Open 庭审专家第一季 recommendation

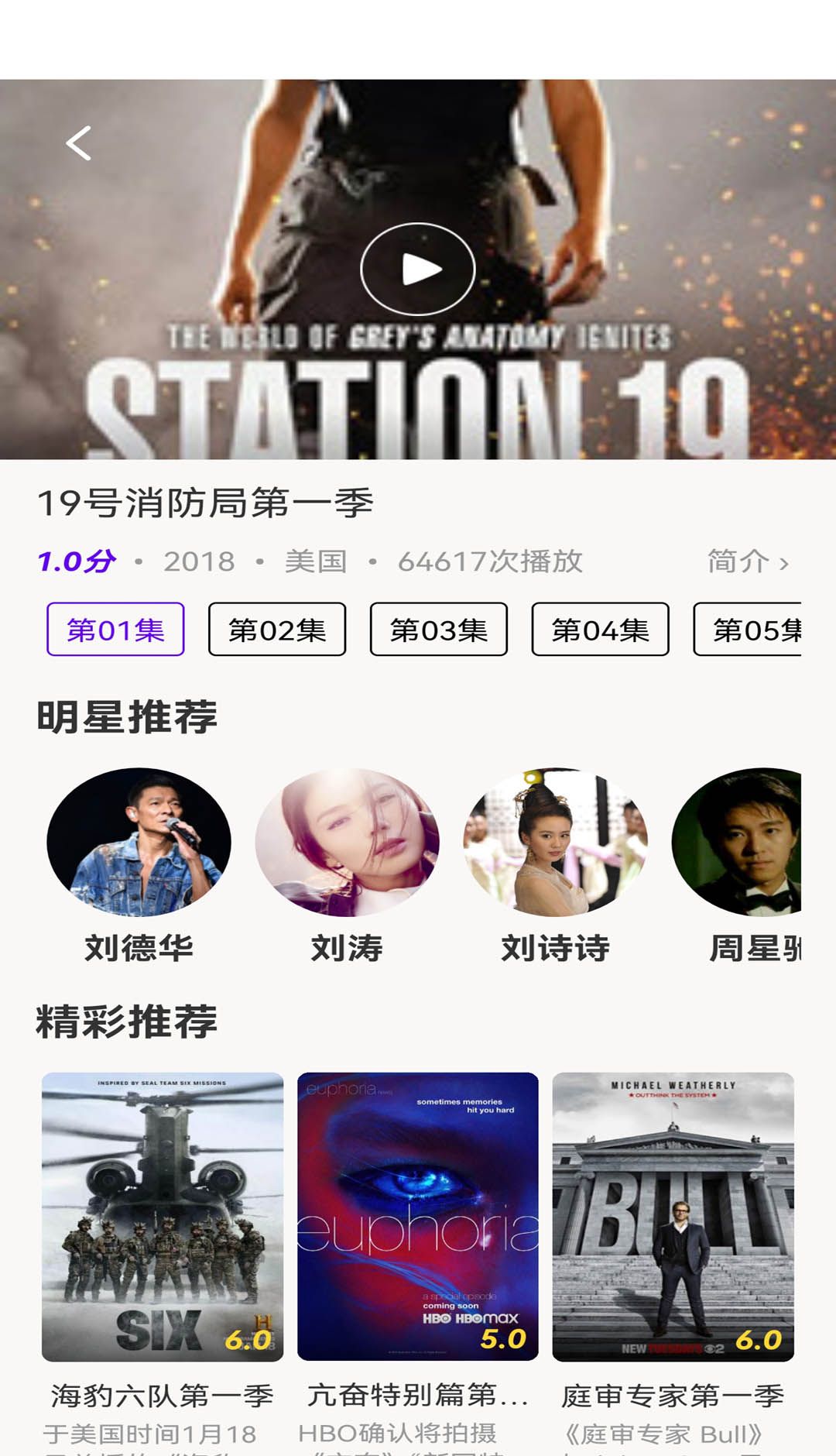click(x=673, y=1217)
